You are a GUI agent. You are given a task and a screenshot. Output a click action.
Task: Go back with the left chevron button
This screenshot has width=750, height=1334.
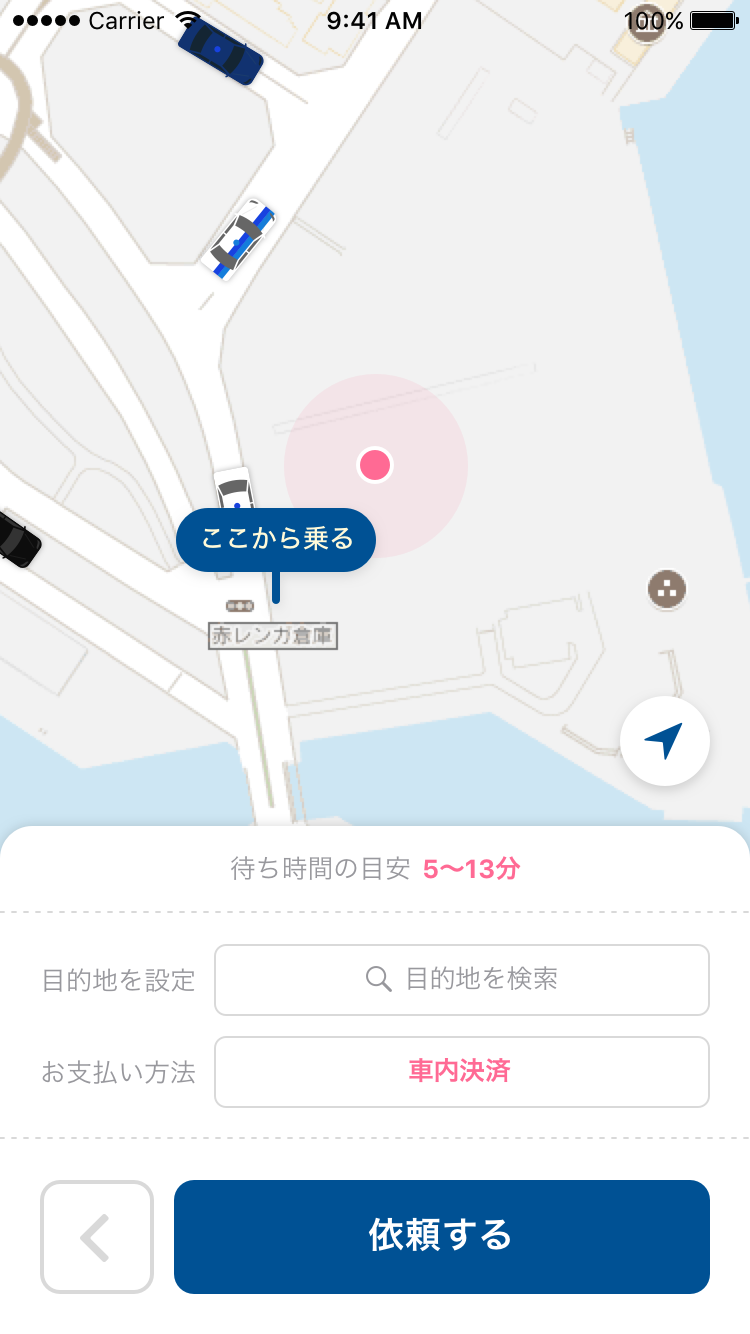pyautogui.click(x=96, y=1237)
